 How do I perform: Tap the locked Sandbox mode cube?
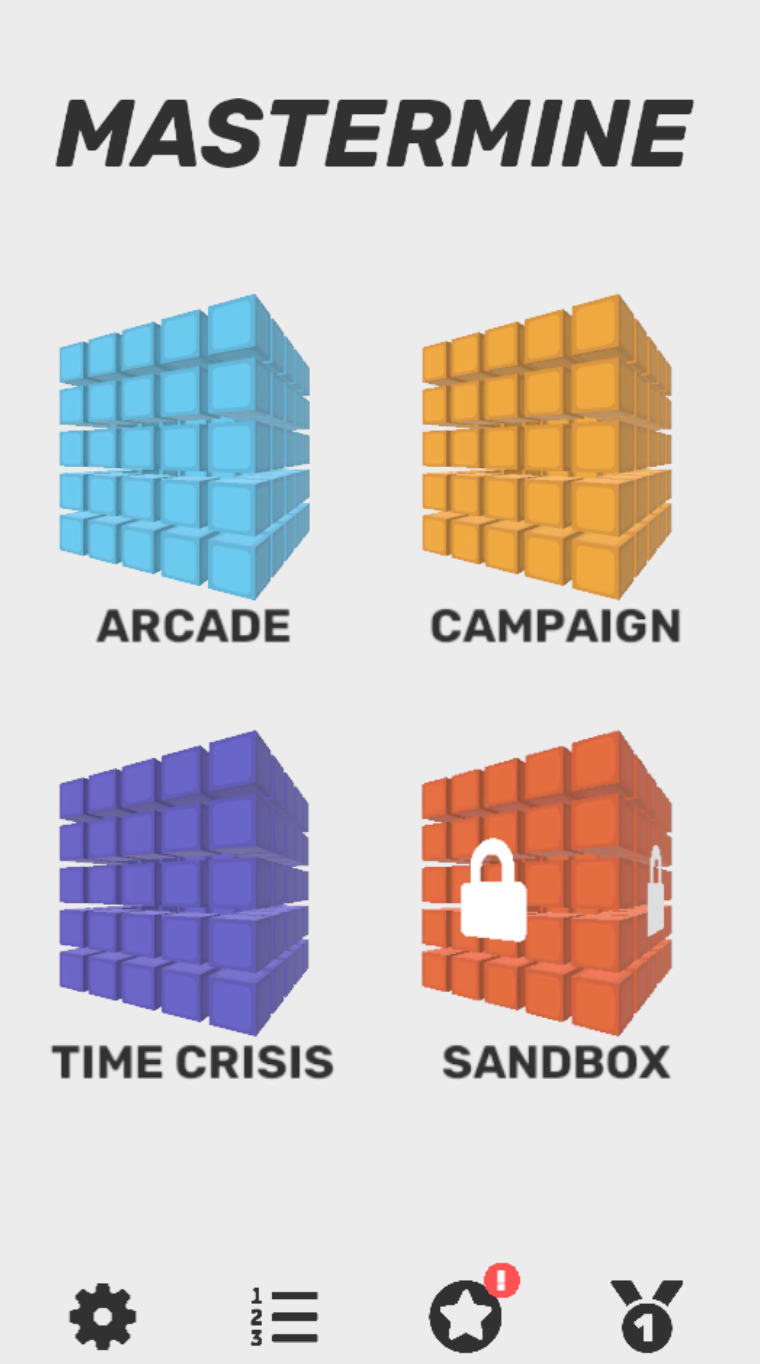[547, 882]
